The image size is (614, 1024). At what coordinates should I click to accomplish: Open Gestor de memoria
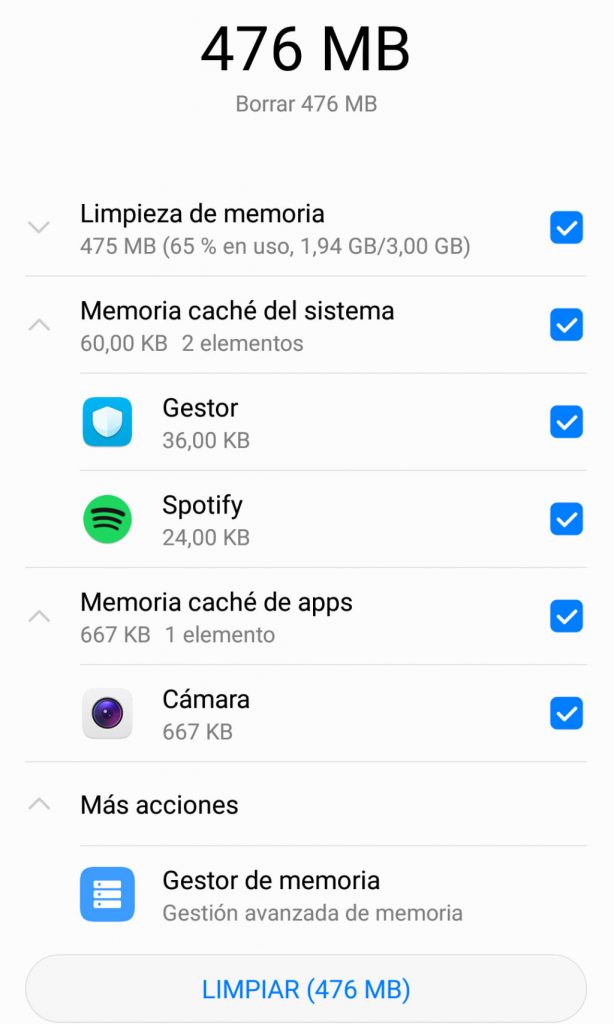point(333,895)
